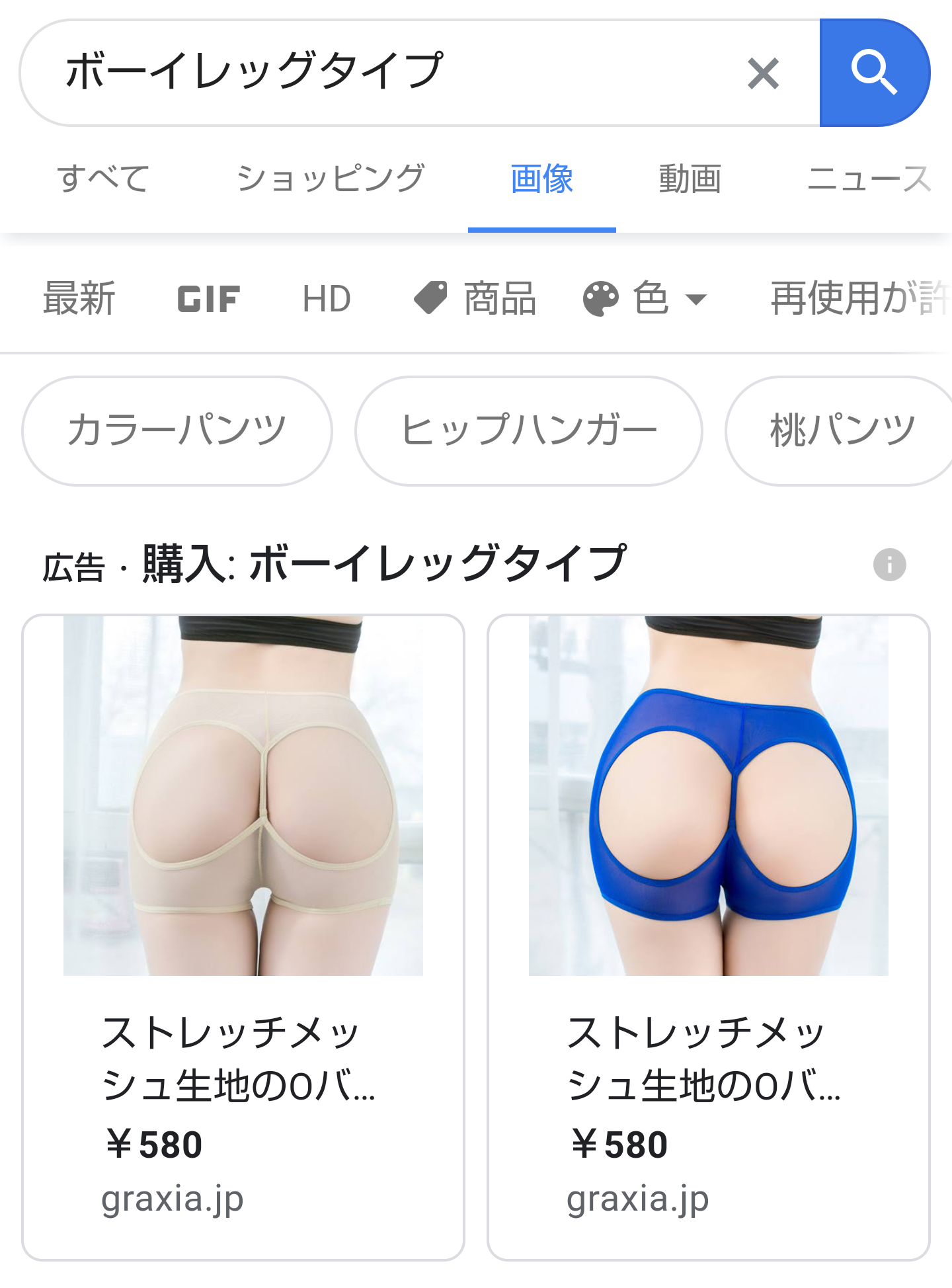Expand the 色 color dropdown
952x1288 pixels.
(646, 298)
